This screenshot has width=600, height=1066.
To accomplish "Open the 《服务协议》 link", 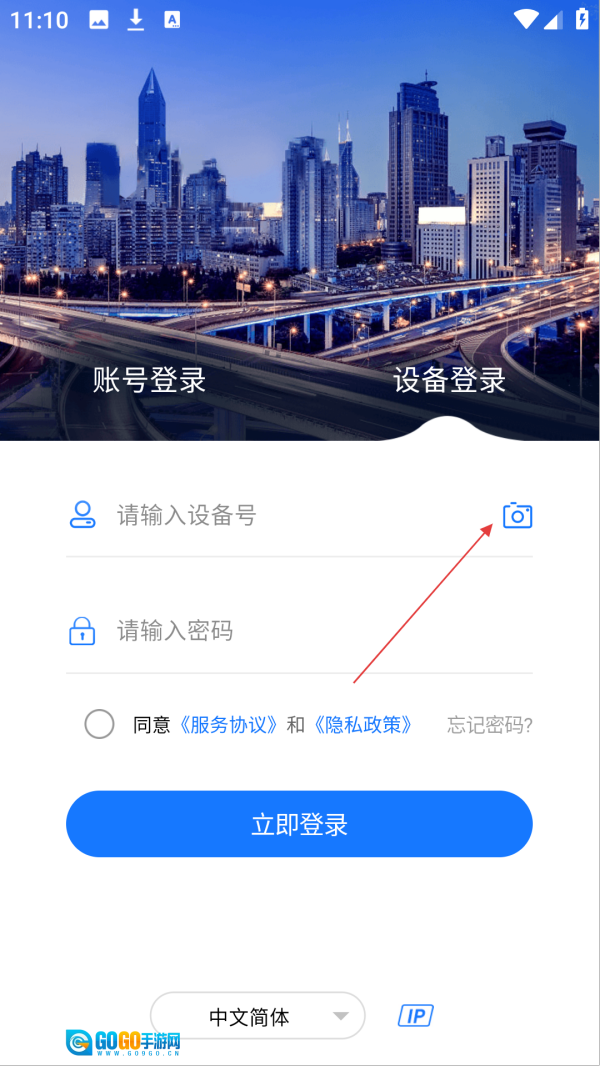I will point(228,725).
